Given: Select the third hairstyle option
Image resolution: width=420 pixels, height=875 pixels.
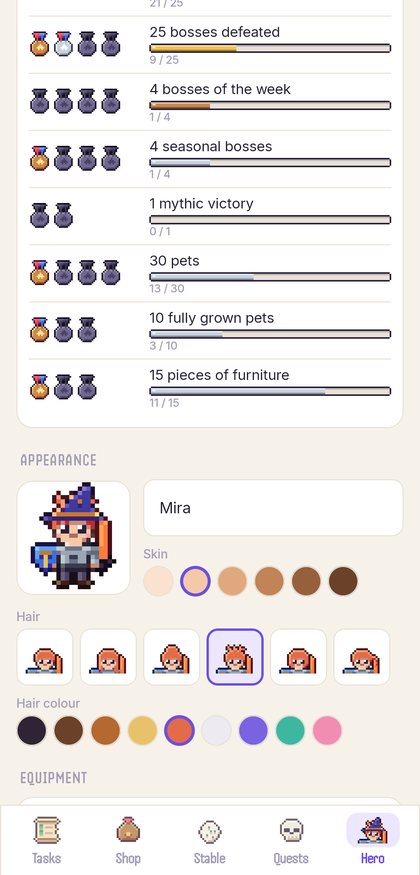Looking at the screenshot, I should [172, 657].
